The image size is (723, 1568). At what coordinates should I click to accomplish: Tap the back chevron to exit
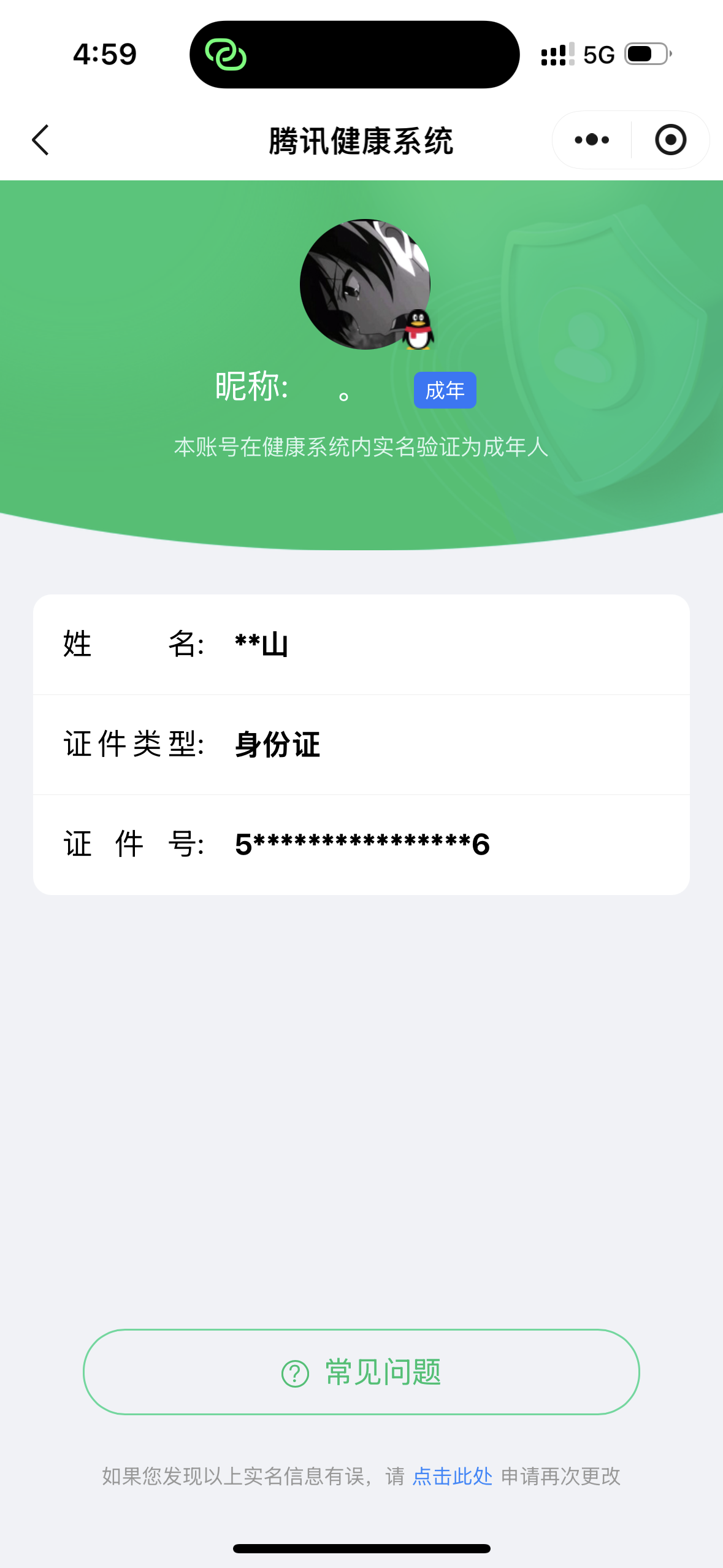pyautogui.click(x=40, y=140)
